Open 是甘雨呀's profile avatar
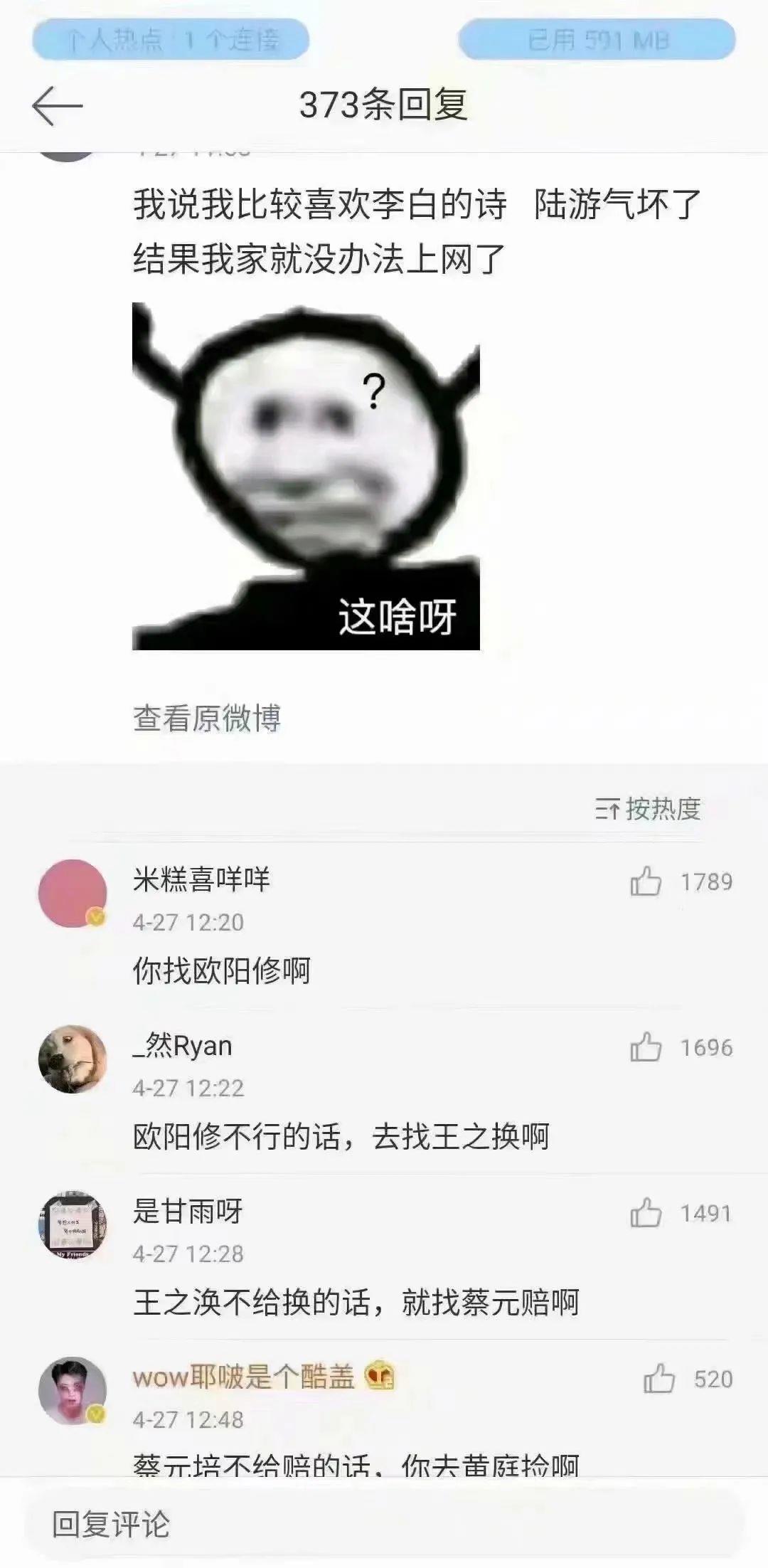 pos(72,1225)
